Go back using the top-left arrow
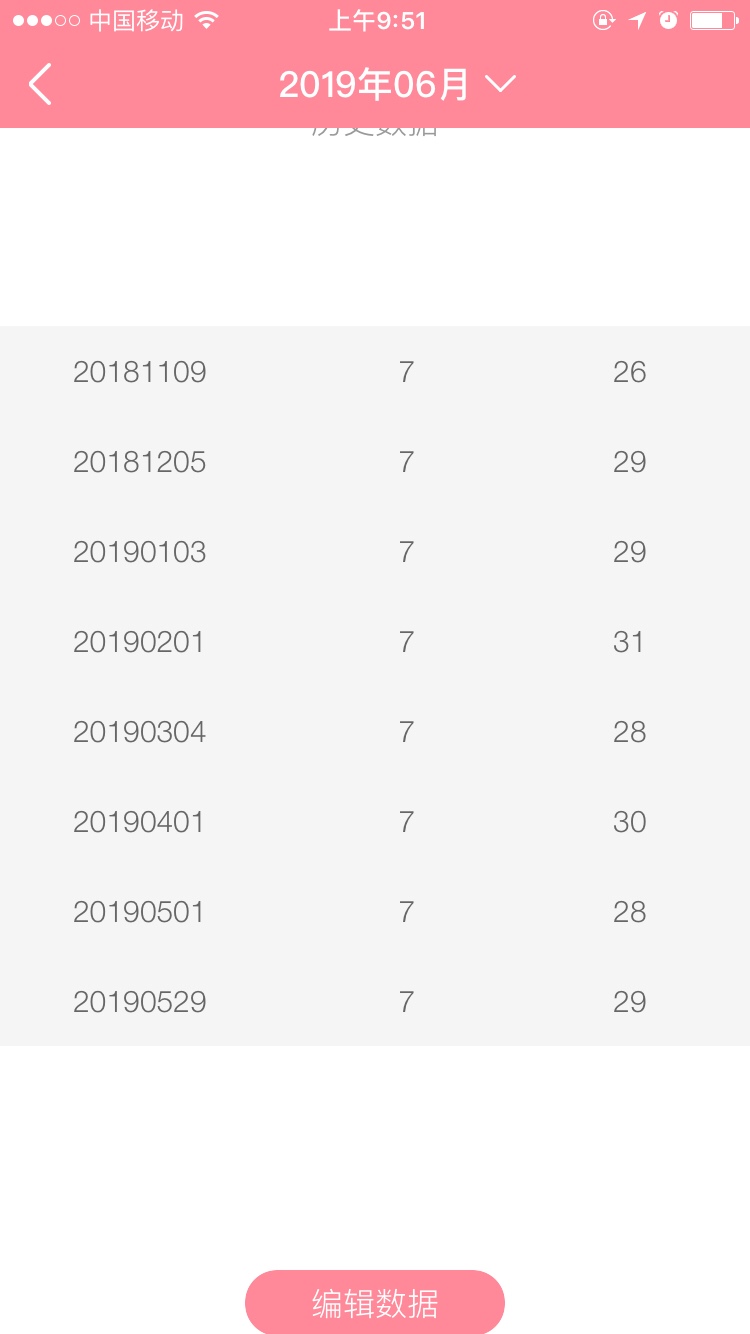This screenshot has height=1334, width=750. pos(40,84)
